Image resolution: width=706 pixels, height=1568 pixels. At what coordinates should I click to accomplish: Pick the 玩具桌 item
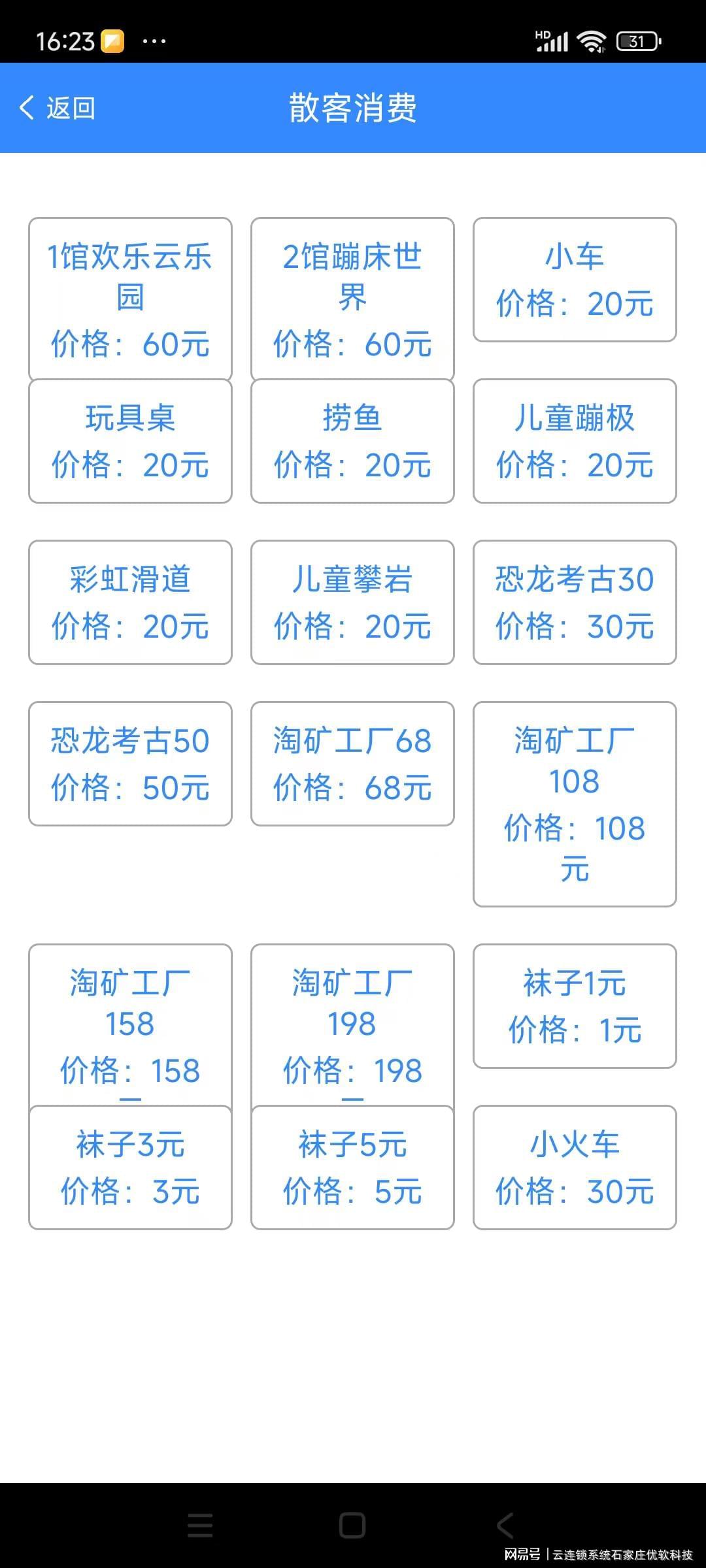(130, 441)
